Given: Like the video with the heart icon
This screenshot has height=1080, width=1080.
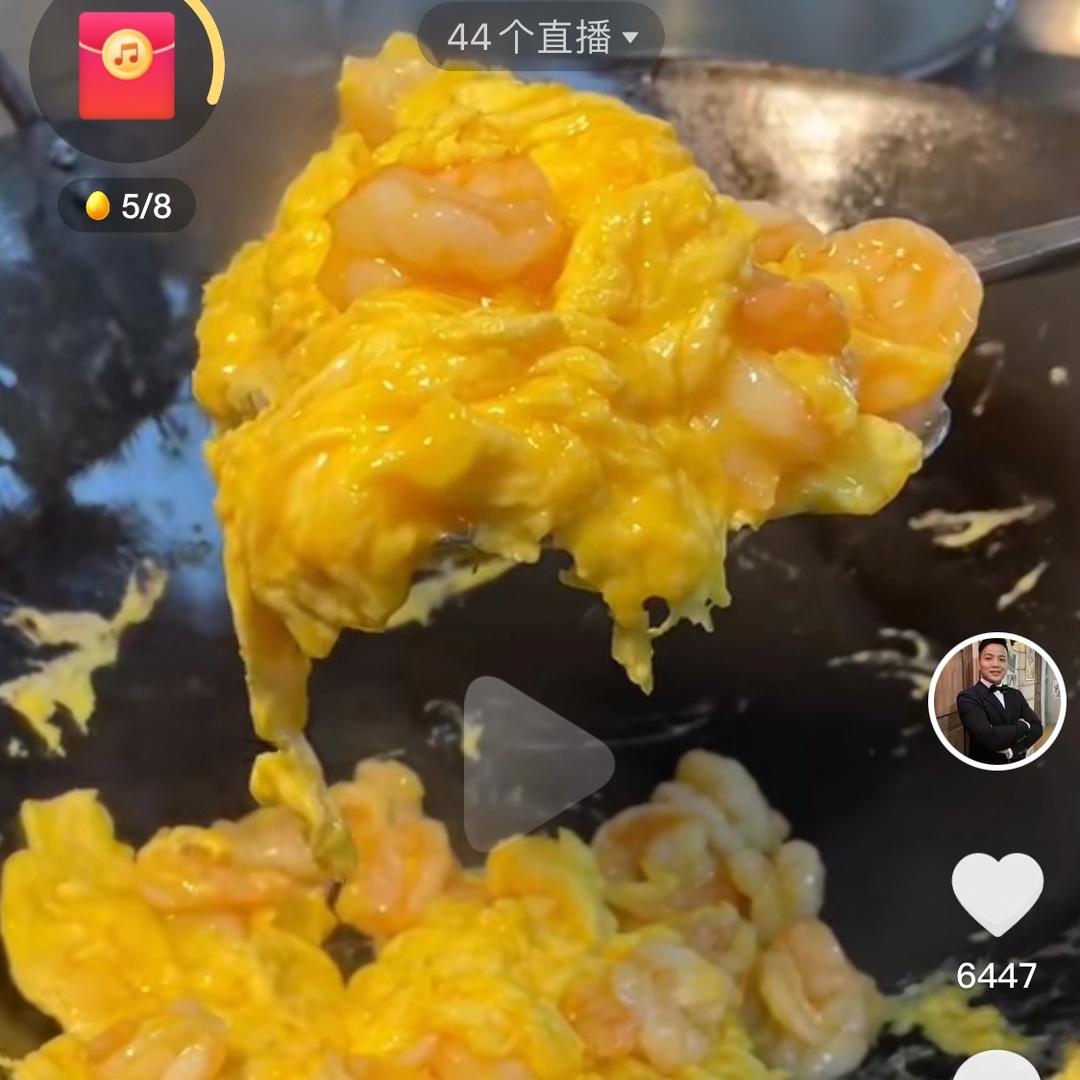Looking at the screenshot, I should tap(997, 894).
